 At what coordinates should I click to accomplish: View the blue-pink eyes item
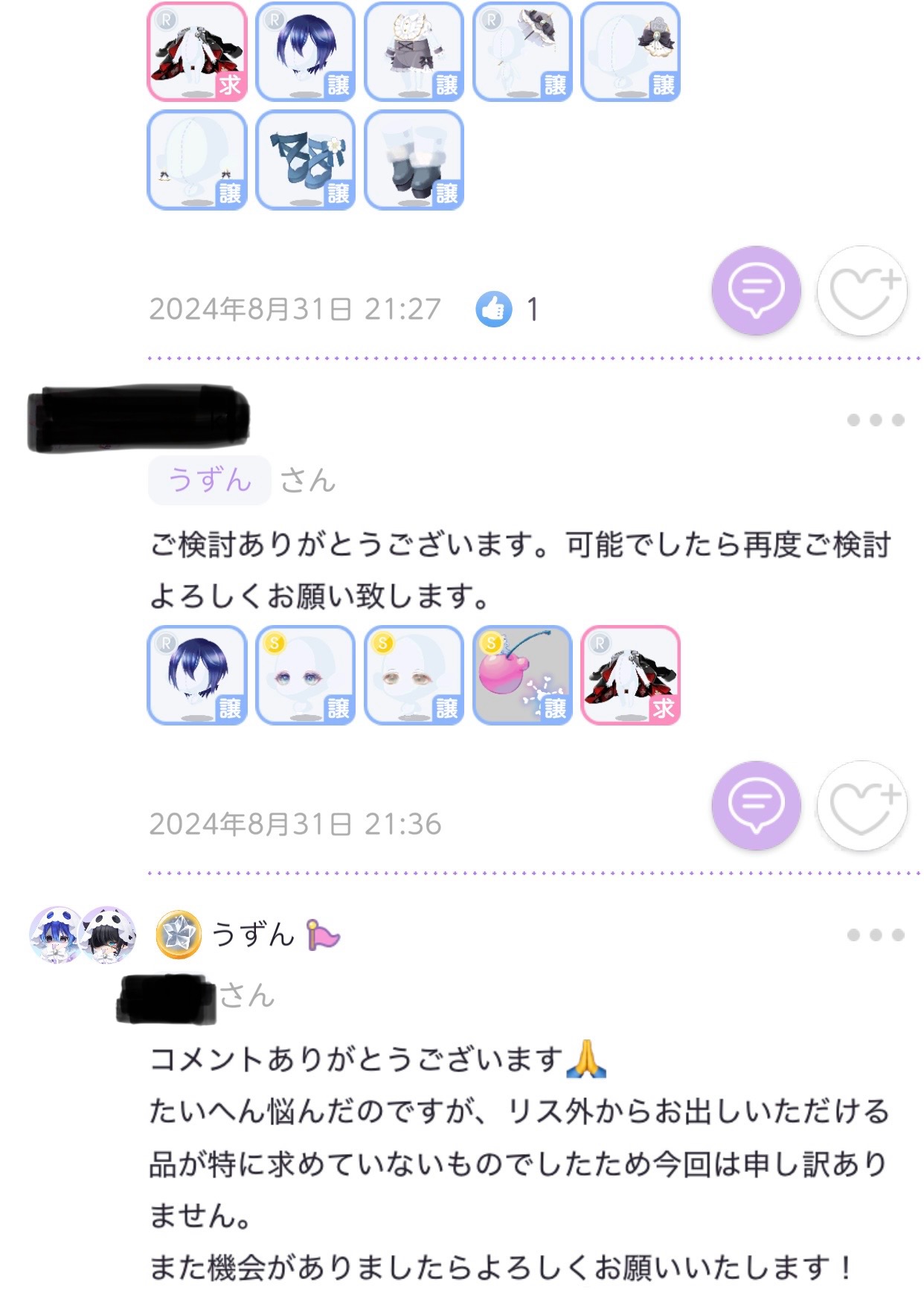point(306,675)
